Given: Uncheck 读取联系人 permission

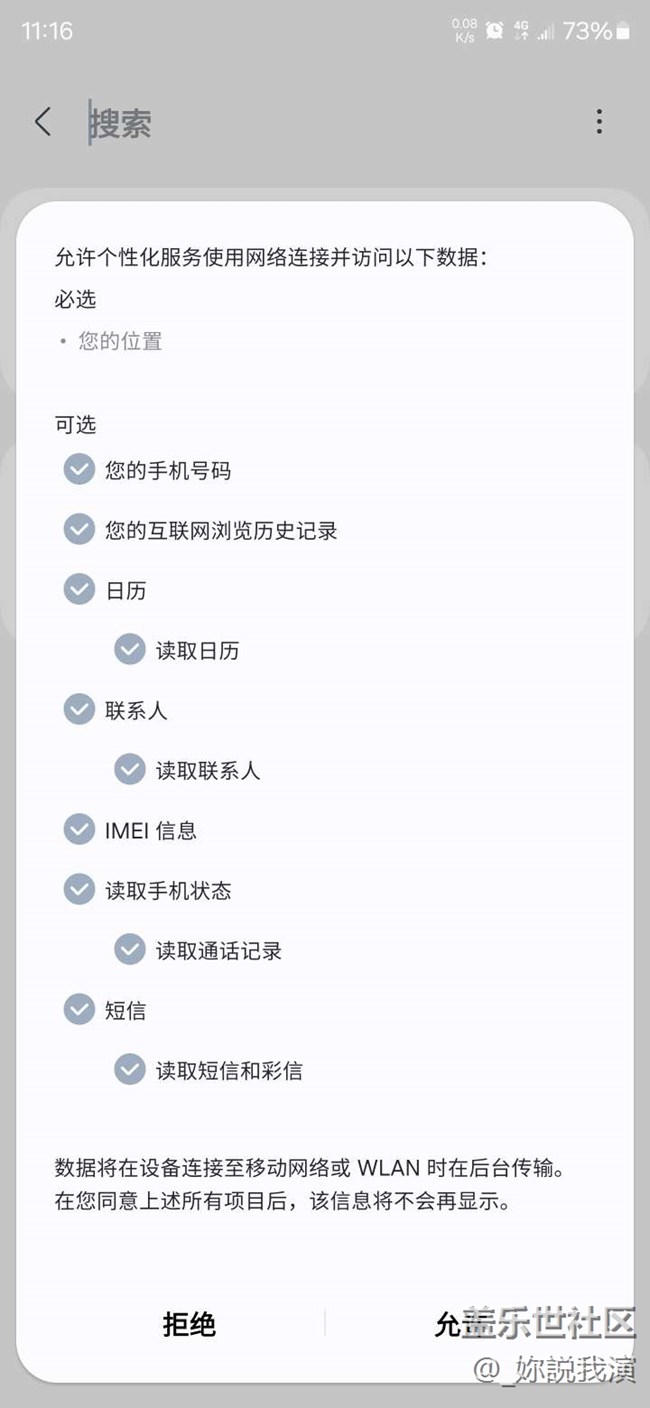Looking at the screenshot, I should (129, 770).
